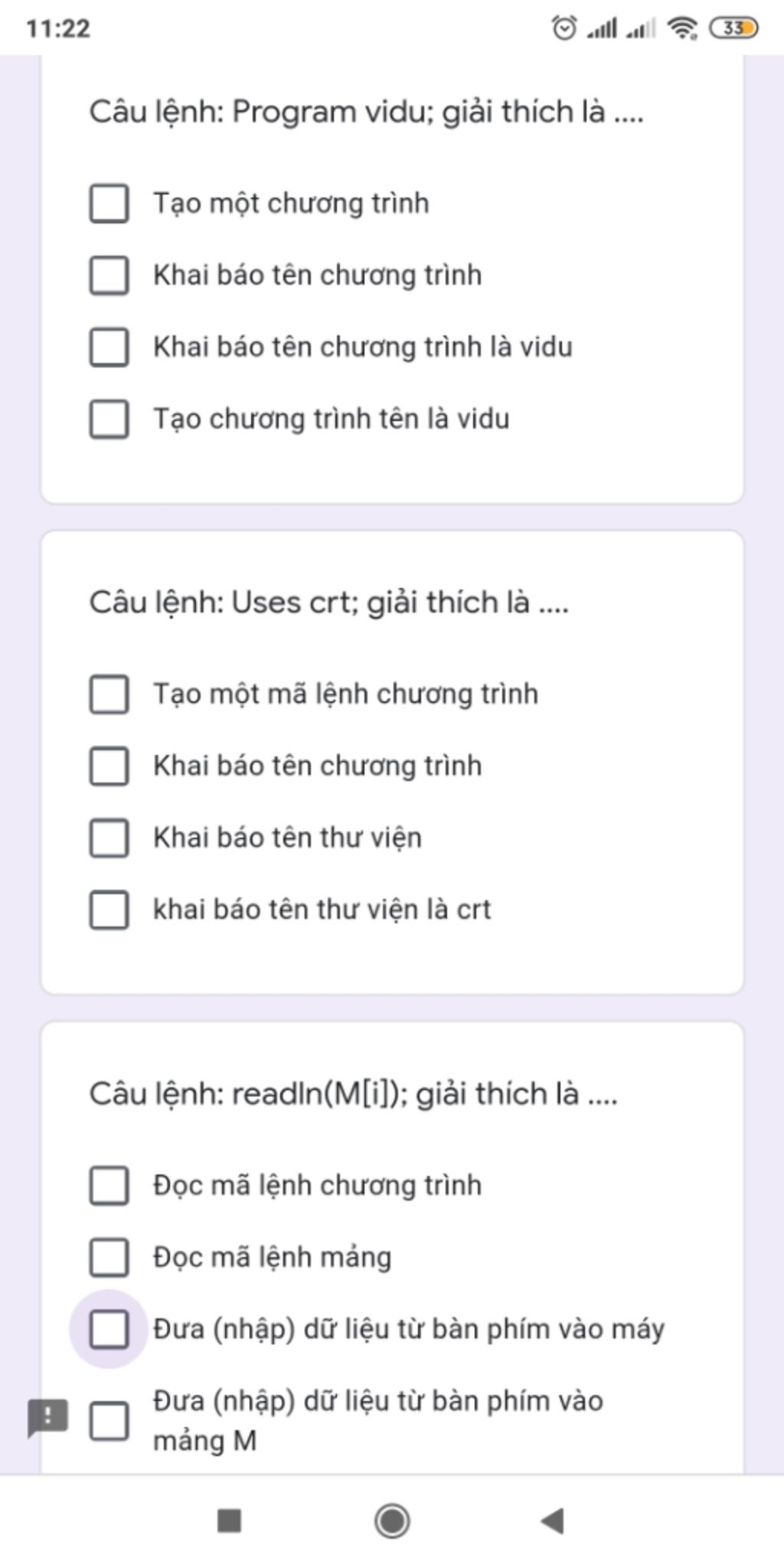The width and height of the screenshot is (784, 1568).
Task: Go back with system back button
Action: 553,1521
